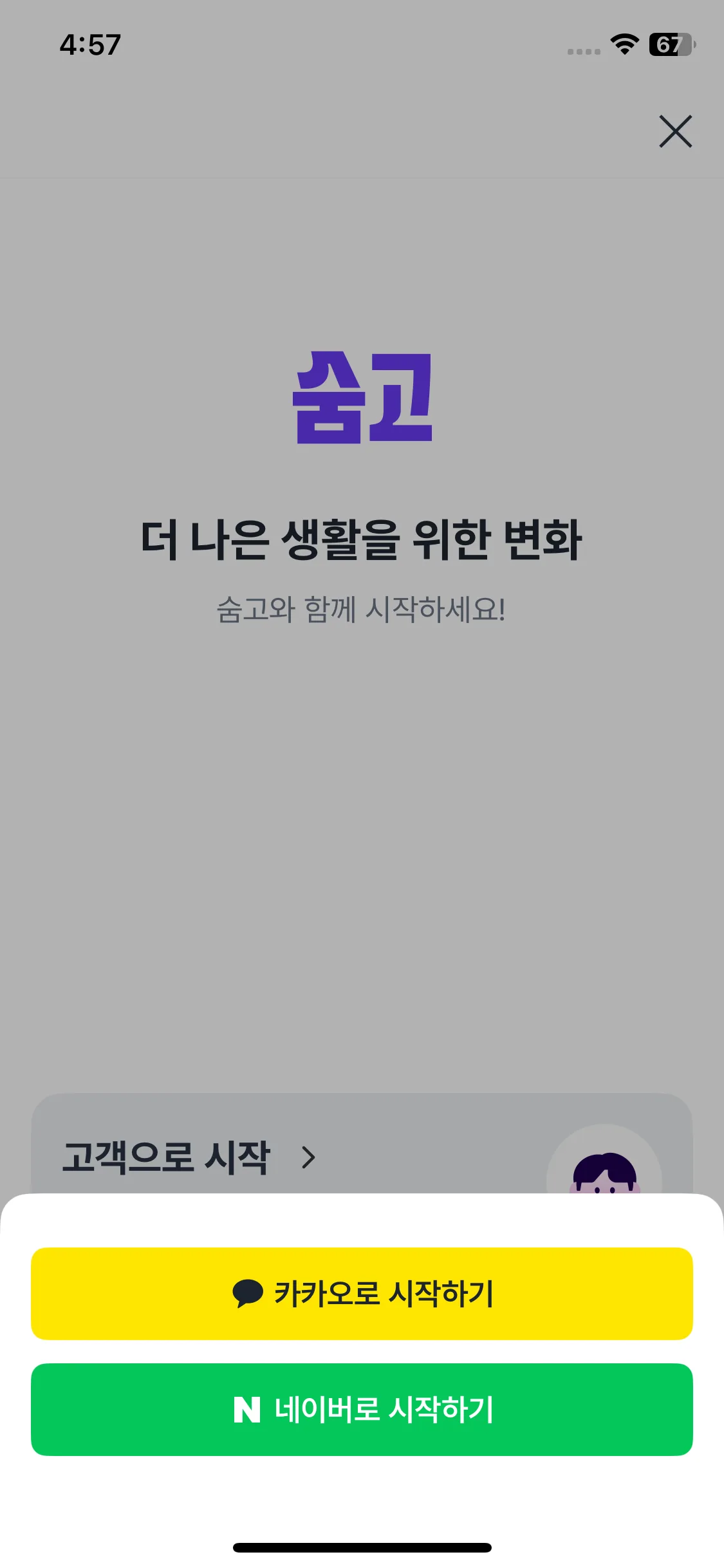Screen dimensions: 724x1568
Task: Click the green Naver N icon
Action: (x=246, y=1408)
